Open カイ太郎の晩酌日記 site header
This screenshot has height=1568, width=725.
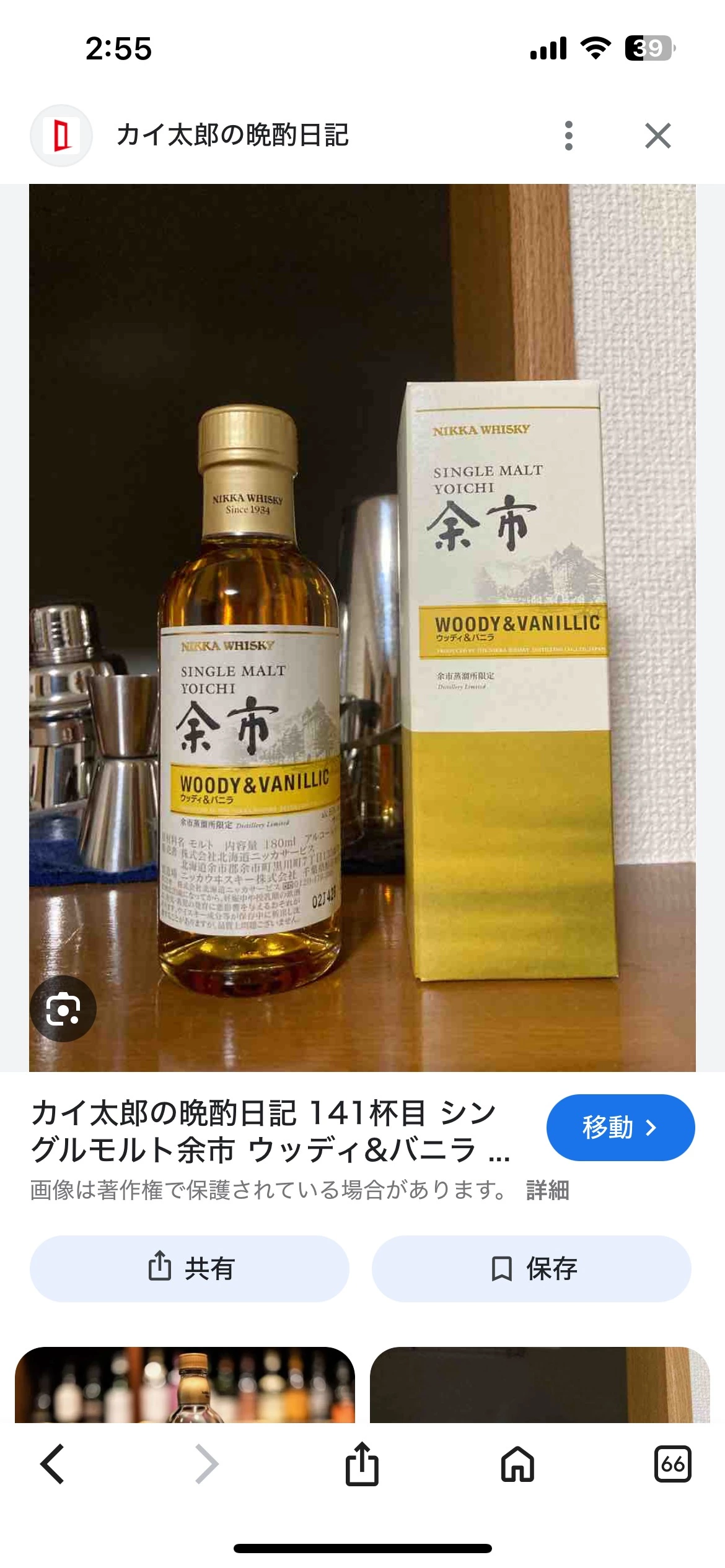click(x=232, y=136)
